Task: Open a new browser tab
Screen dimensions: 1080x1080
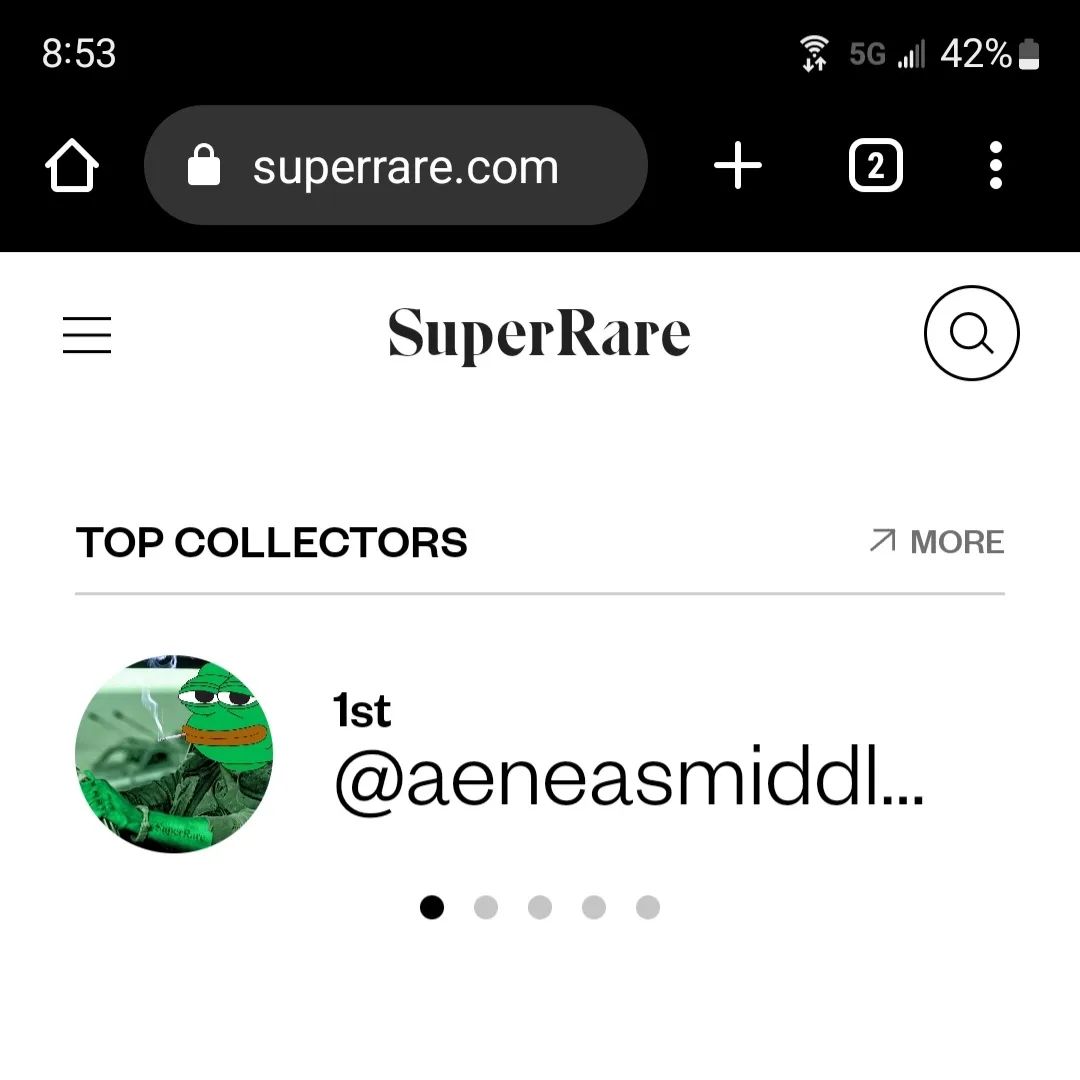Action: 738,166
